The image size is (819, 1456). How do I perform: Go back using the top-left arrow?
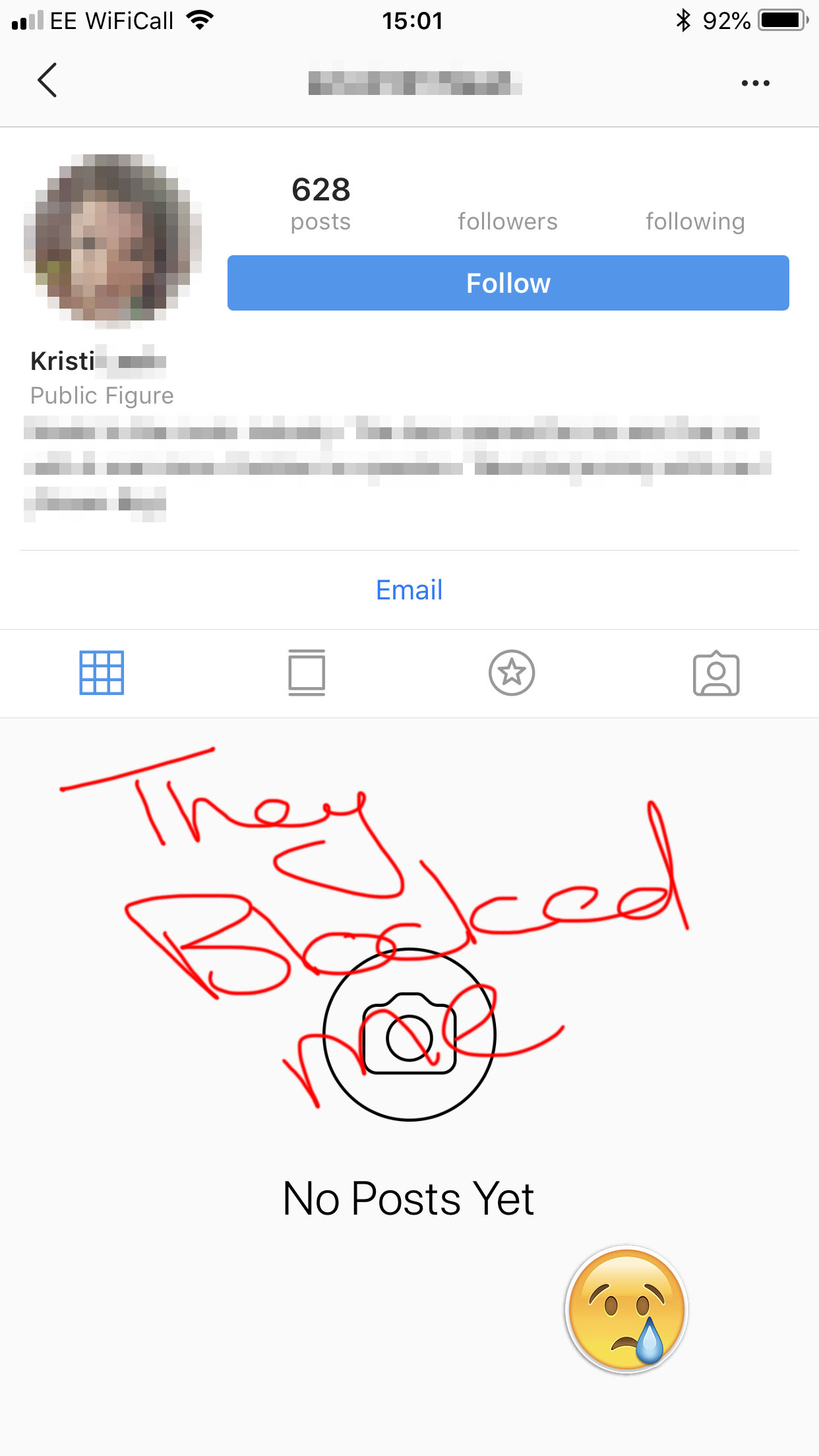click(47, 80)
